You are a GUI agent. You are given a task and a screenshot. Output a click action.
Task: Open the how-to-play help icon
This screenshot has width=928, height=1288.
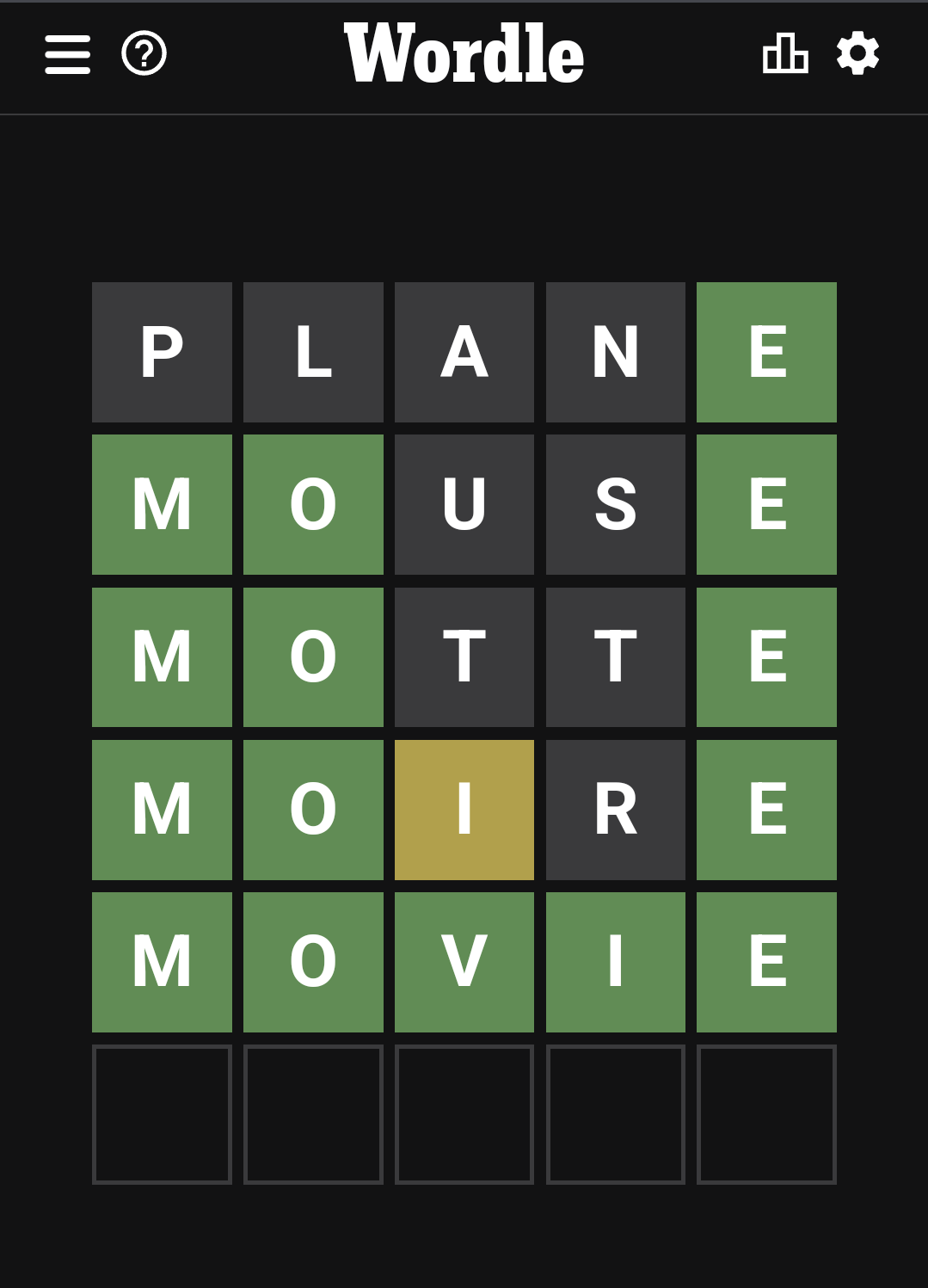[x=144, y=54]
